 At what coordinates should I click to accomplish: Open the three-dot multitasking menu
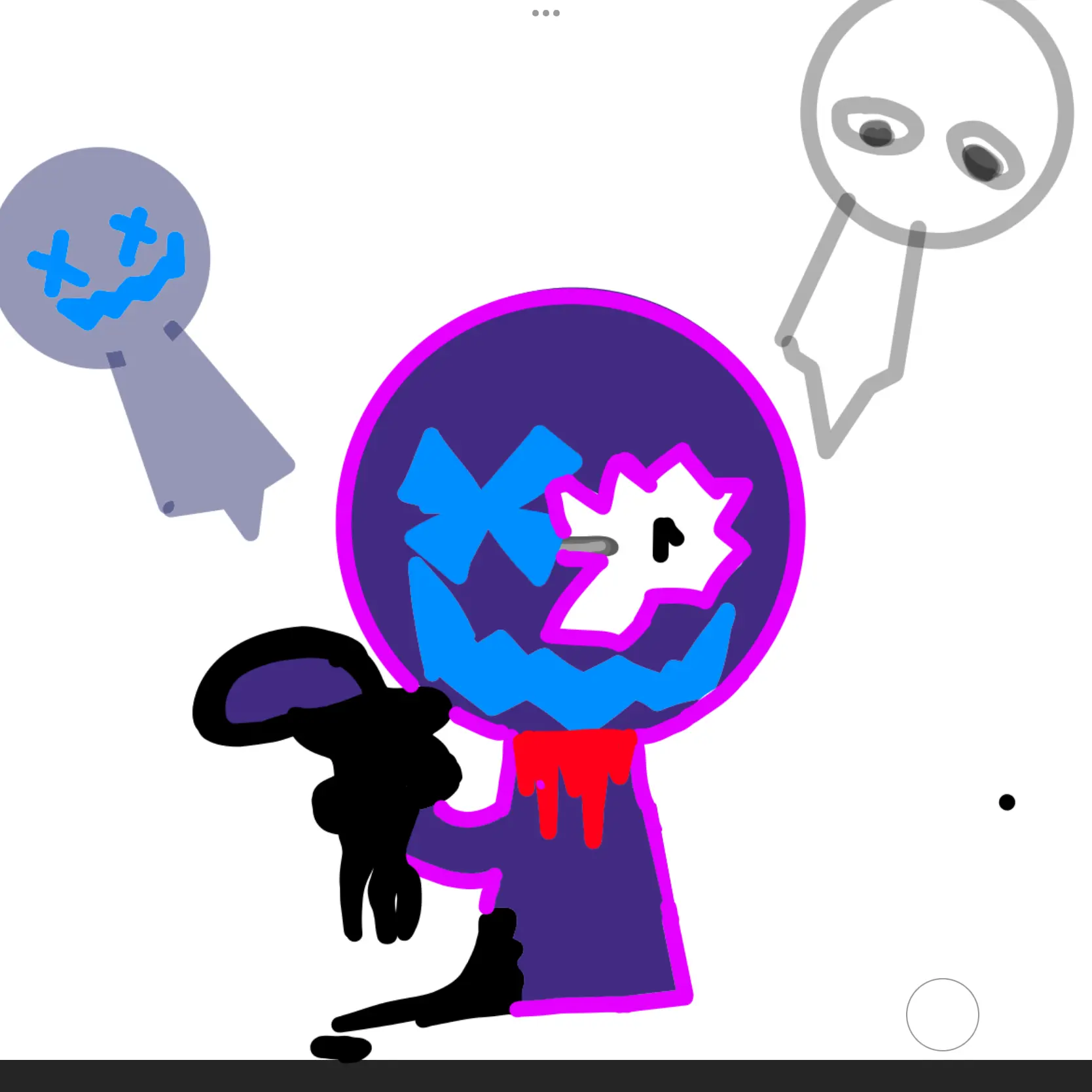pos(545,13)
